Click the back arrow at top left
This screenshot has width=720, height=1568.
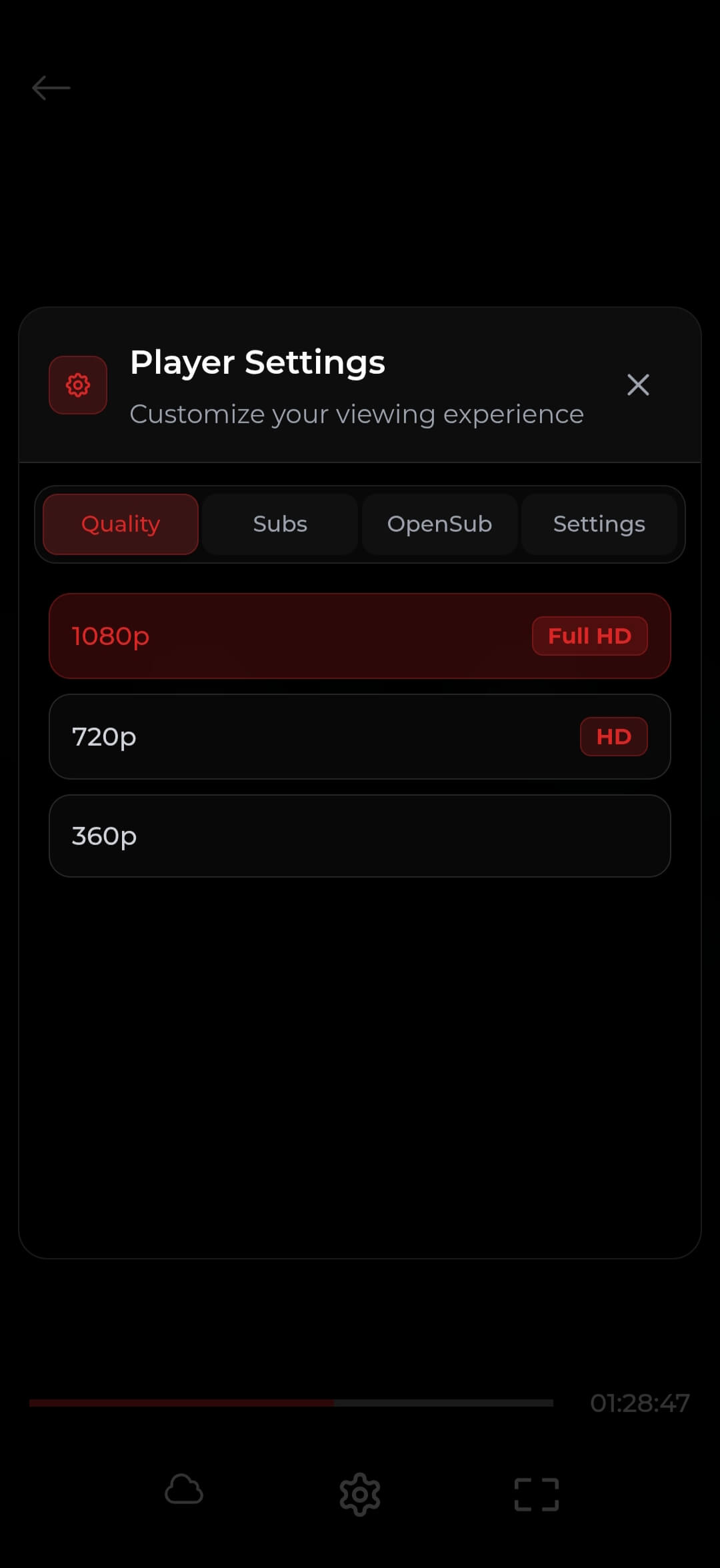(x=50, y=87)
